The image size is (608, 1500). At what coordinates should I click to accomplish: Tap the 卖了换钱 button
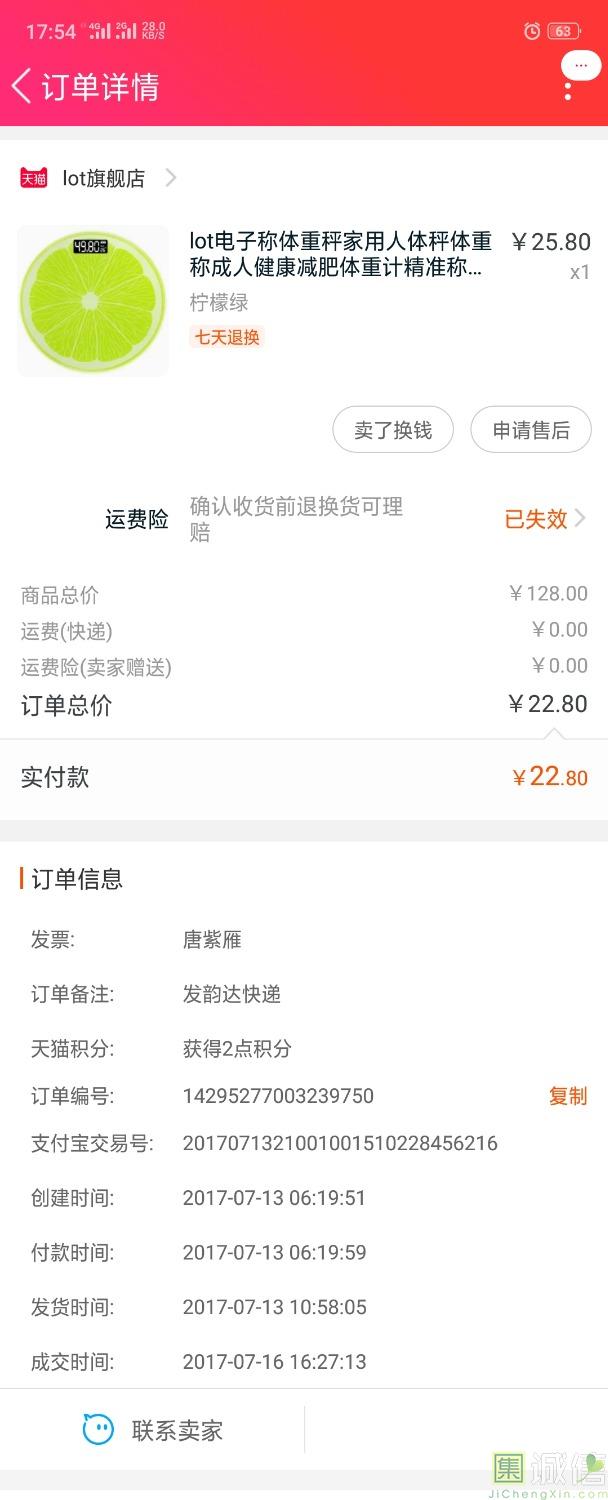pyautogui.click(x=393, y=430)
